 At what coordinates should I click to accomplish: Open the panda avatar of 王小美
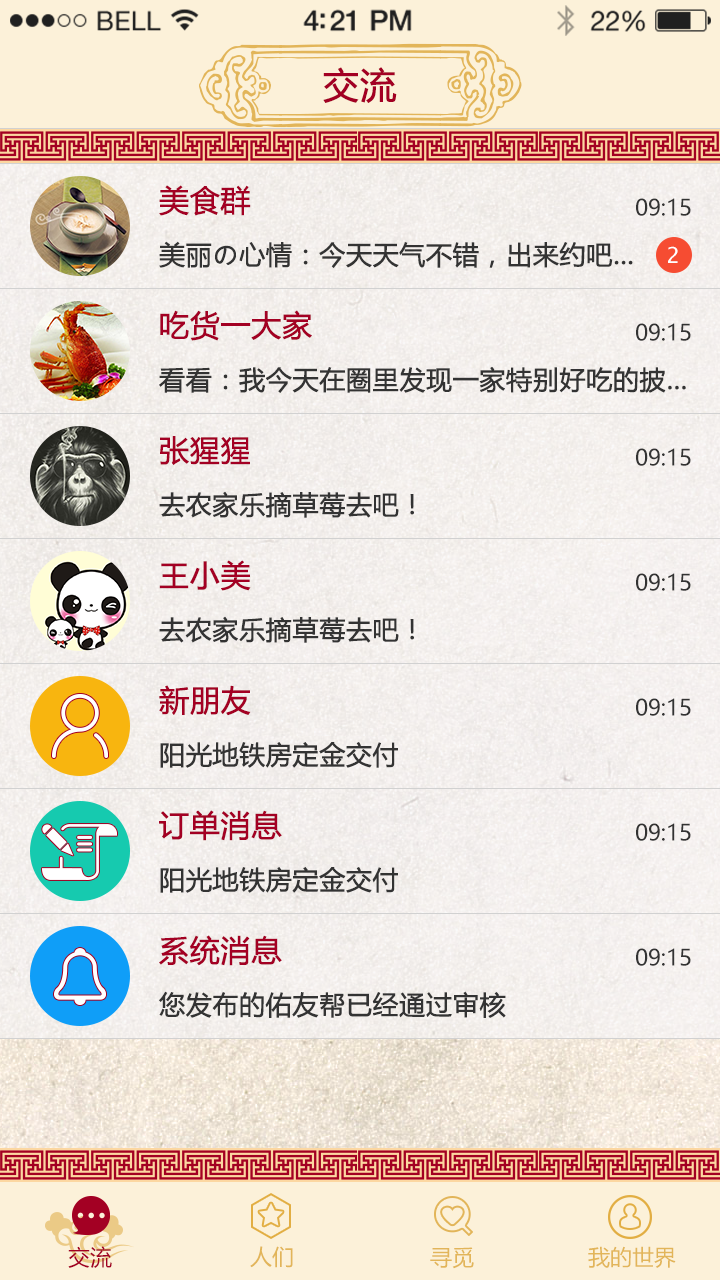tap(80, 601)
